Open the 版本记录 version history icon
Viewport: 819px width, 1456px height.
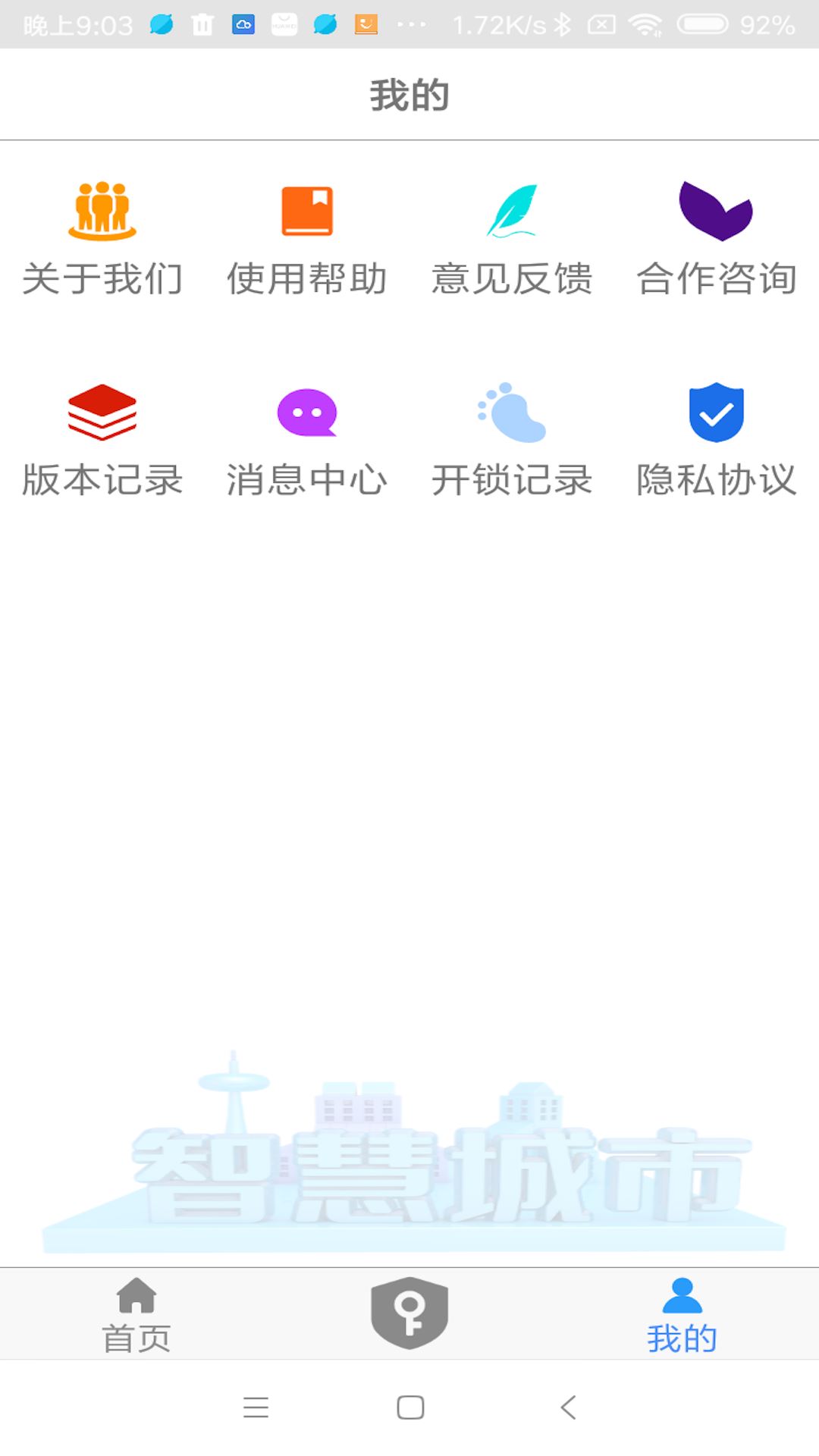tap(102, 413)
